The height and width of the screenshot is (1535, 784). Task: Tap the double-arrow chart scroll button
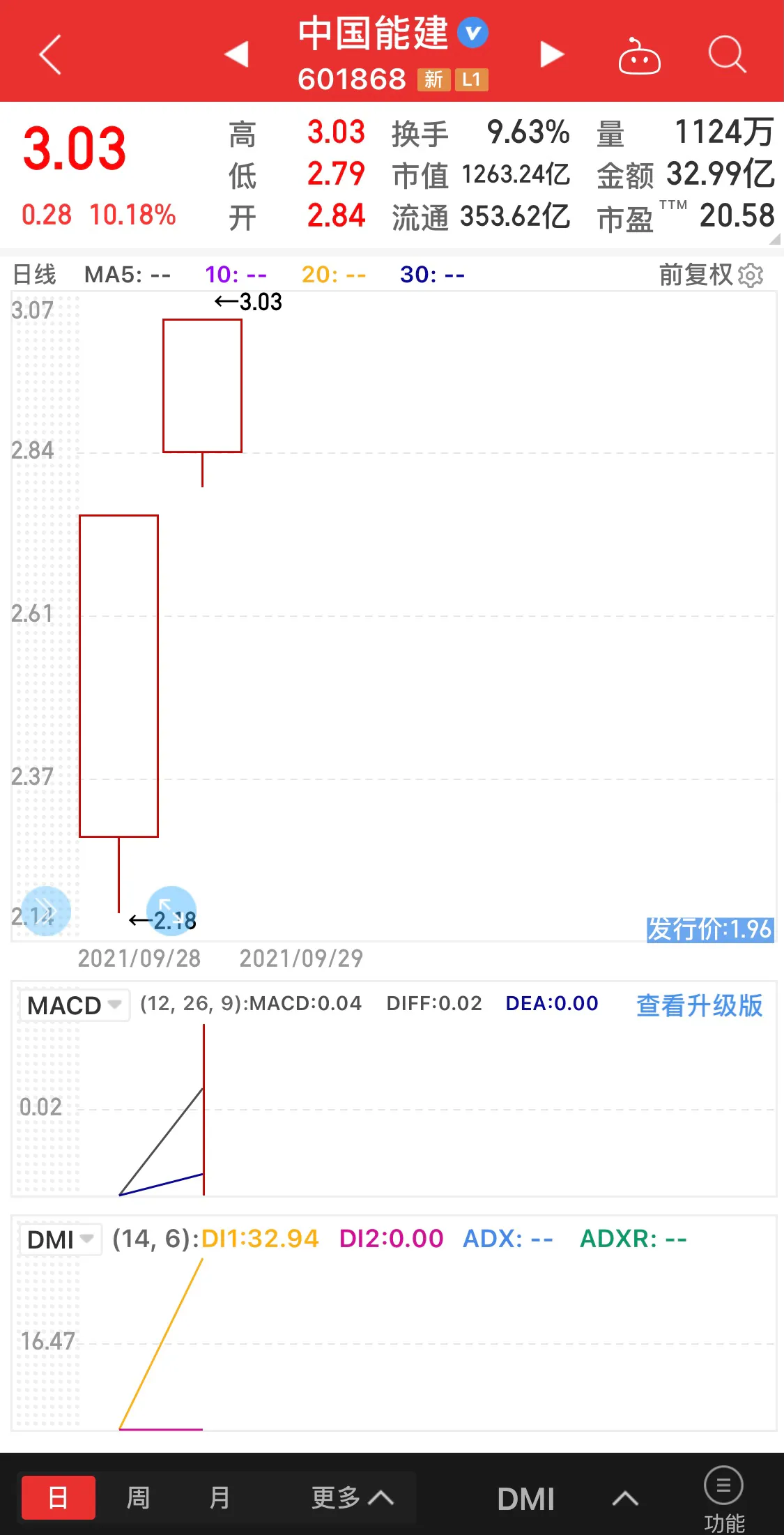(x=45, y=910)
